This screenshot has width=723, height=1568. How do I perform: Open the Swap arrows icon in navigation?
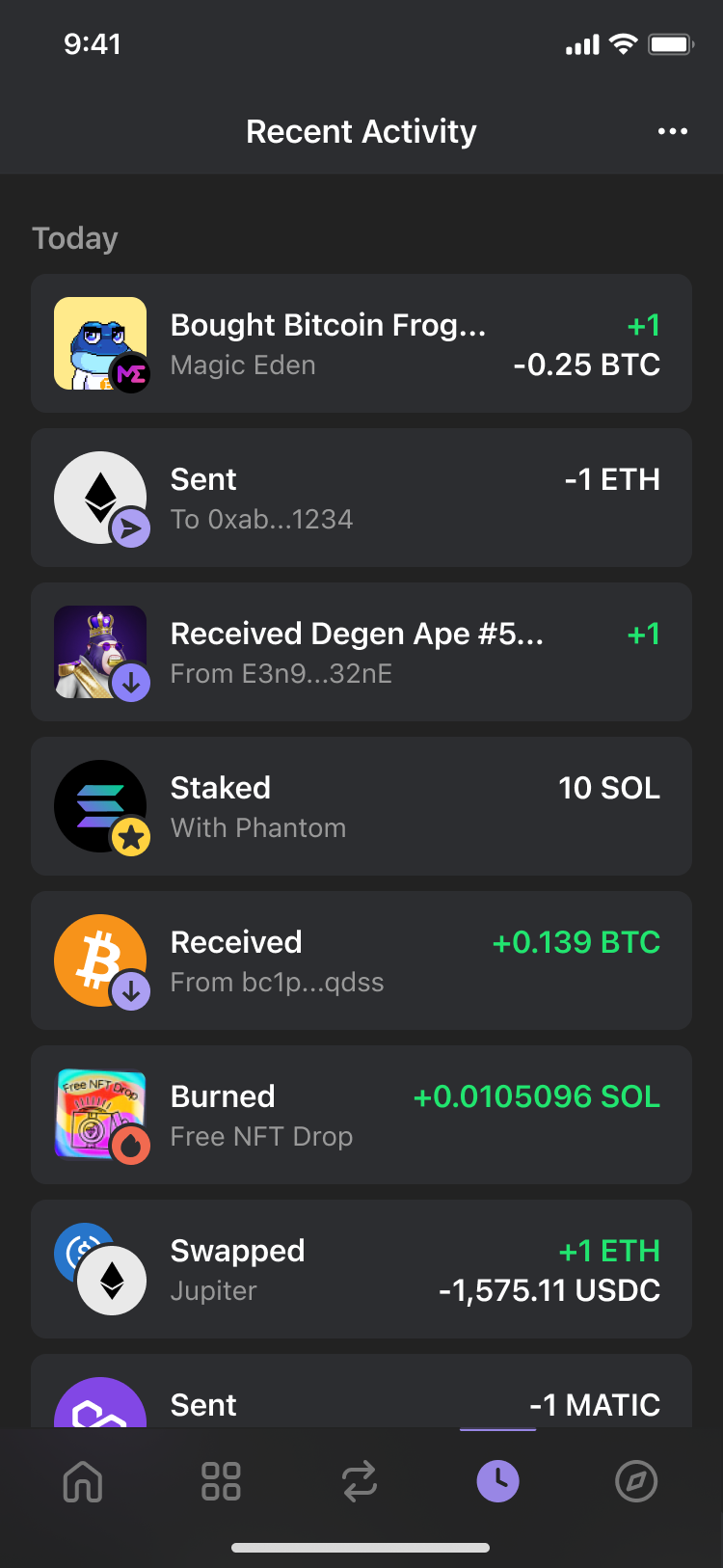coord(359,1482)
